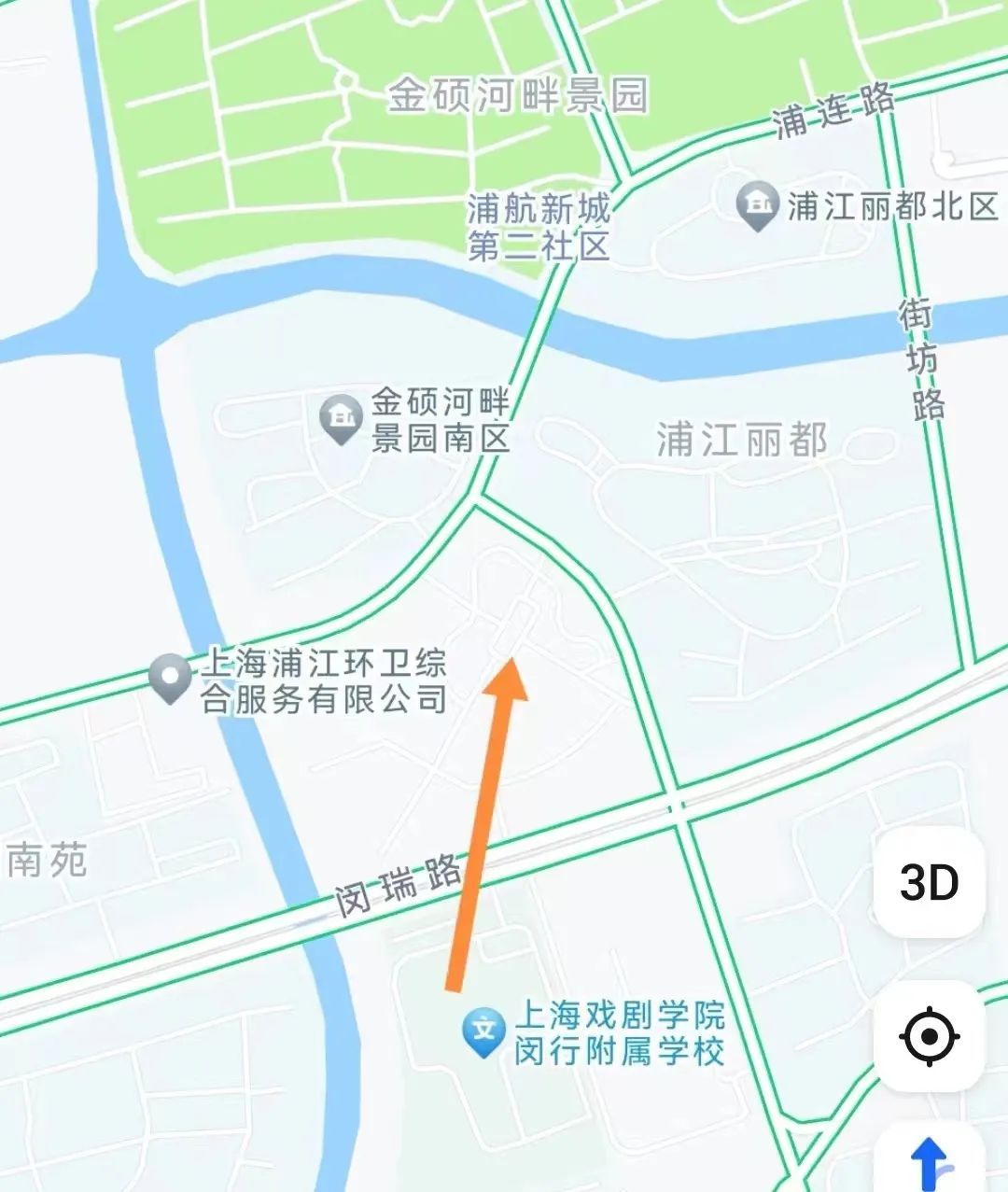
Task: Open the route directions button
Action: coord(929,1162)
